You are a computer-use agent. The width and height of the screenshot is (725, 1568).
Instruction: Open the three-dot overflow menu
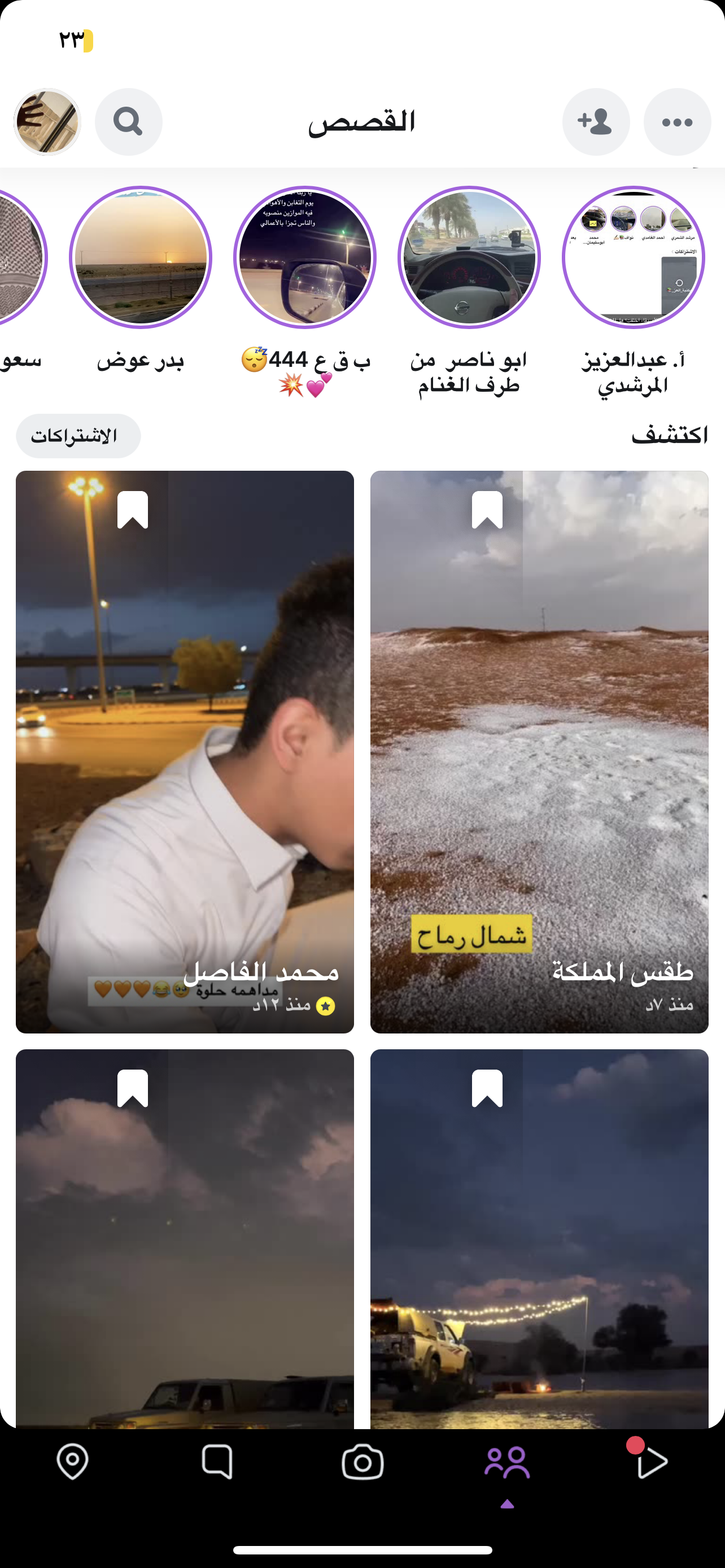(677, 122)
